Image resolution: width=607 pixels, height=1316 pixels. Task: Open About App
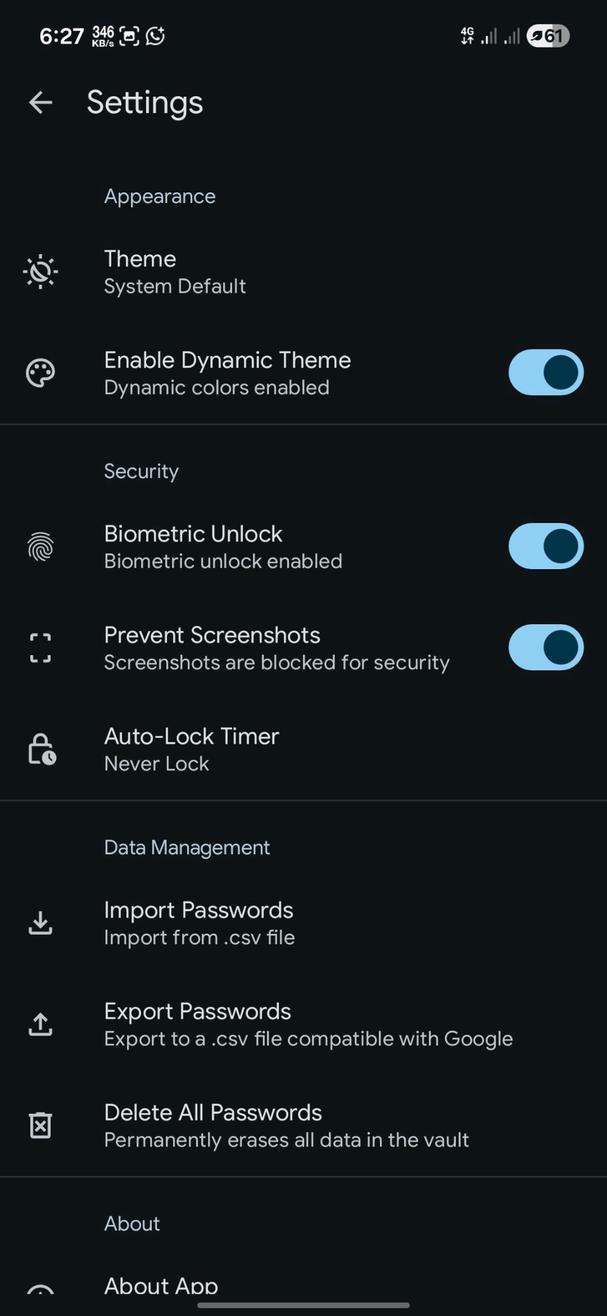[x=161, y=1286]
